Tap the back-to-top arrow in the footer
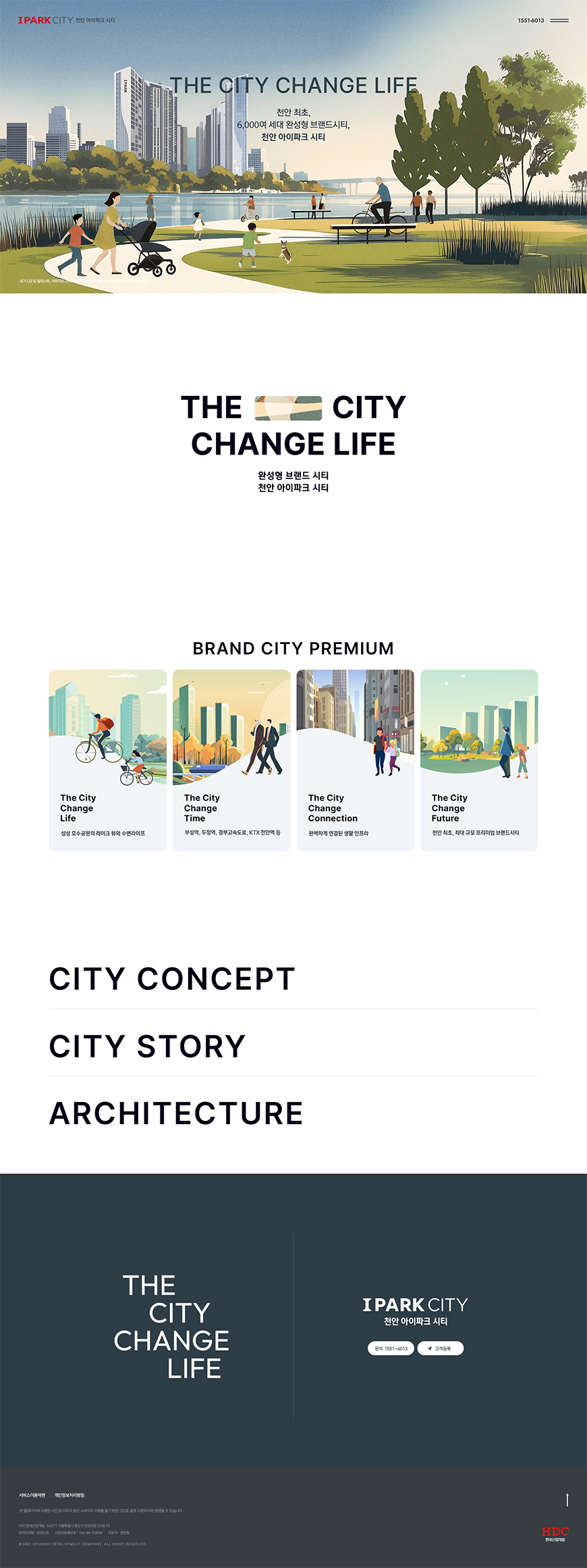587x1568 pixels. pos(567,1499)
